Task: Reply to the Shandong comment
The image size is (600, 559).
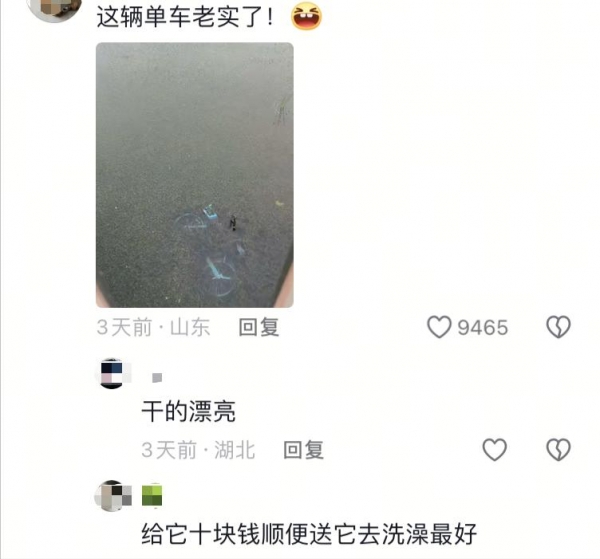Action: click(258, 327)
